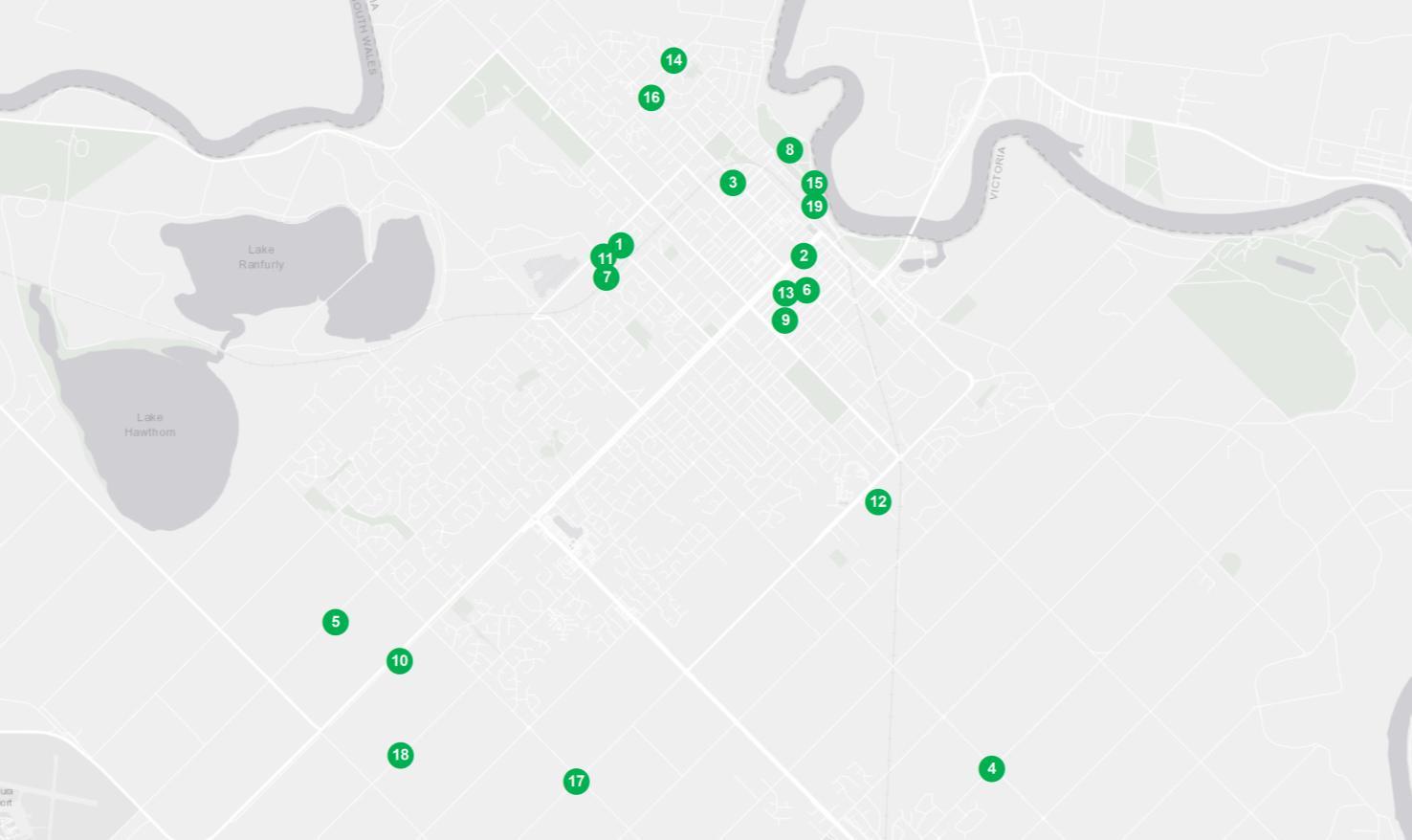Viewport: 1412px width, 840px height.
Task: Open map pin 10
Action: tap(400, 660)
